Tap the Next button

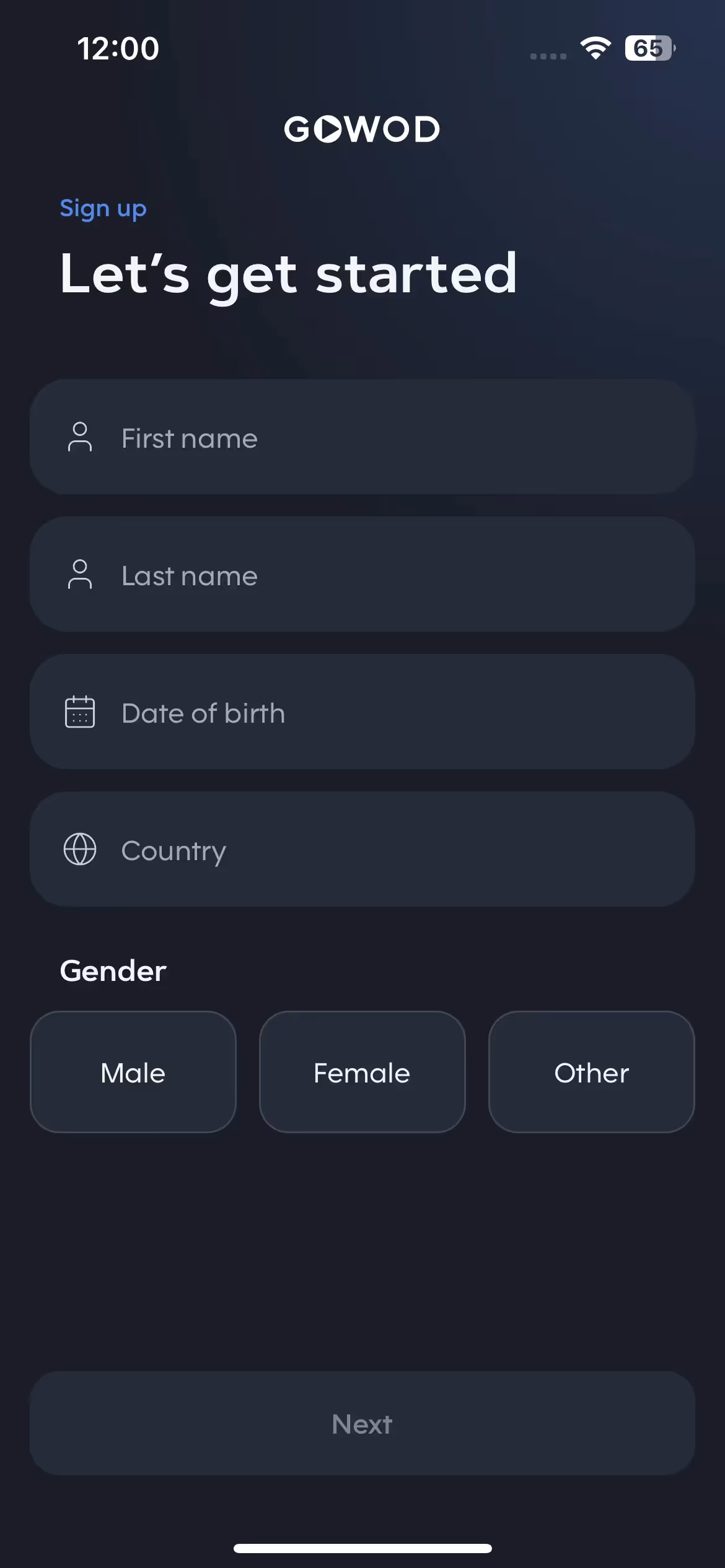coord(362,1423)
